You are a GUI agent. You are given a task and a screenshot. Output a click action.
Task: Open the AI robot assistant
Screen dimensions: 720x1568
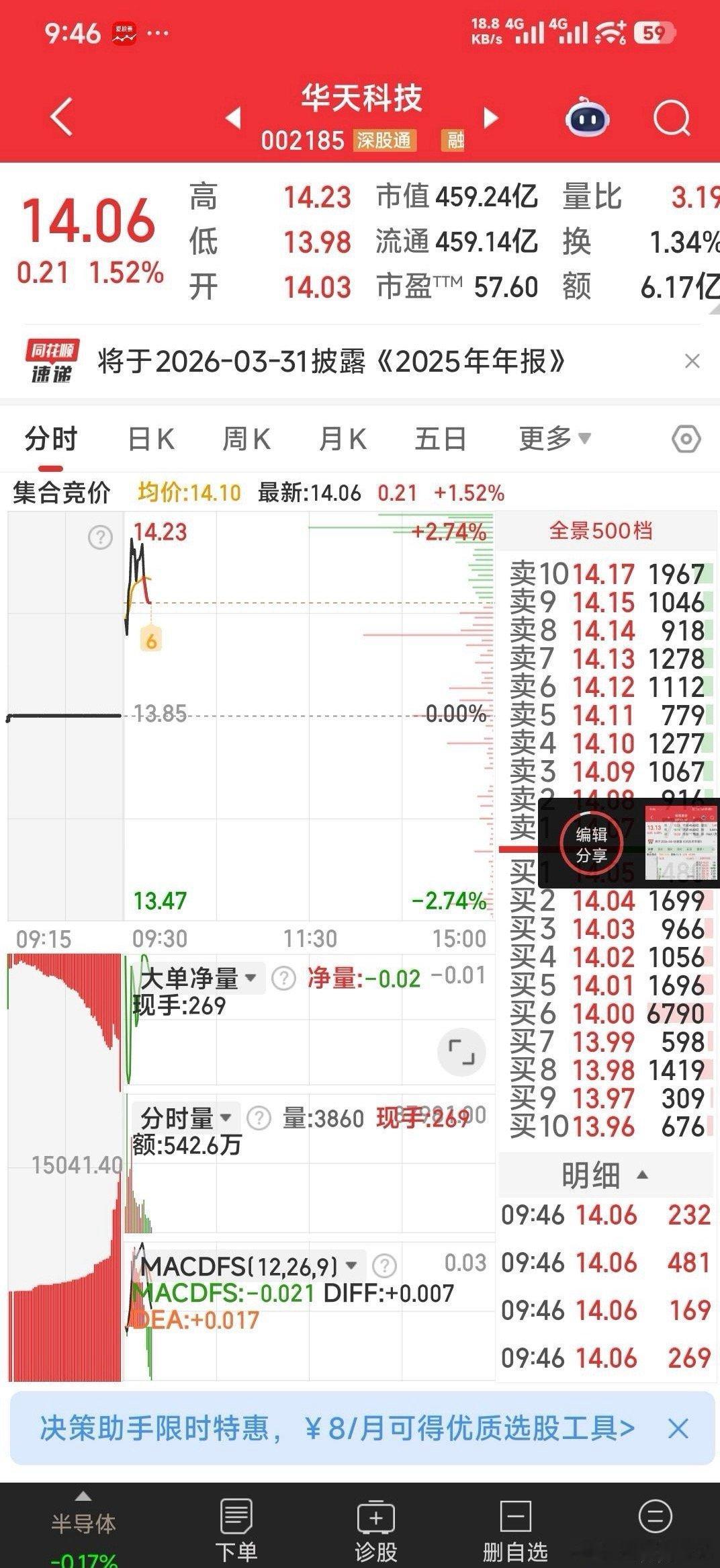click(589, 116)
